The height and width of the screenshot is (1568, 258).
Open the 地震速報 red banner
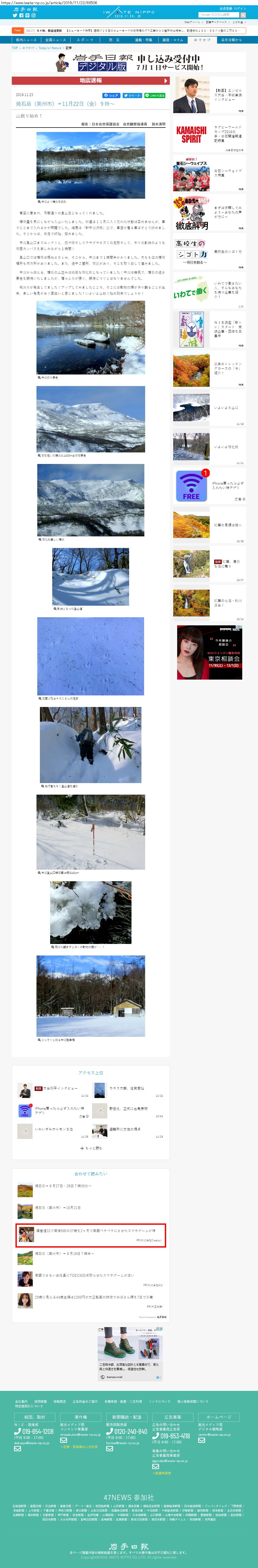point(90,80)
